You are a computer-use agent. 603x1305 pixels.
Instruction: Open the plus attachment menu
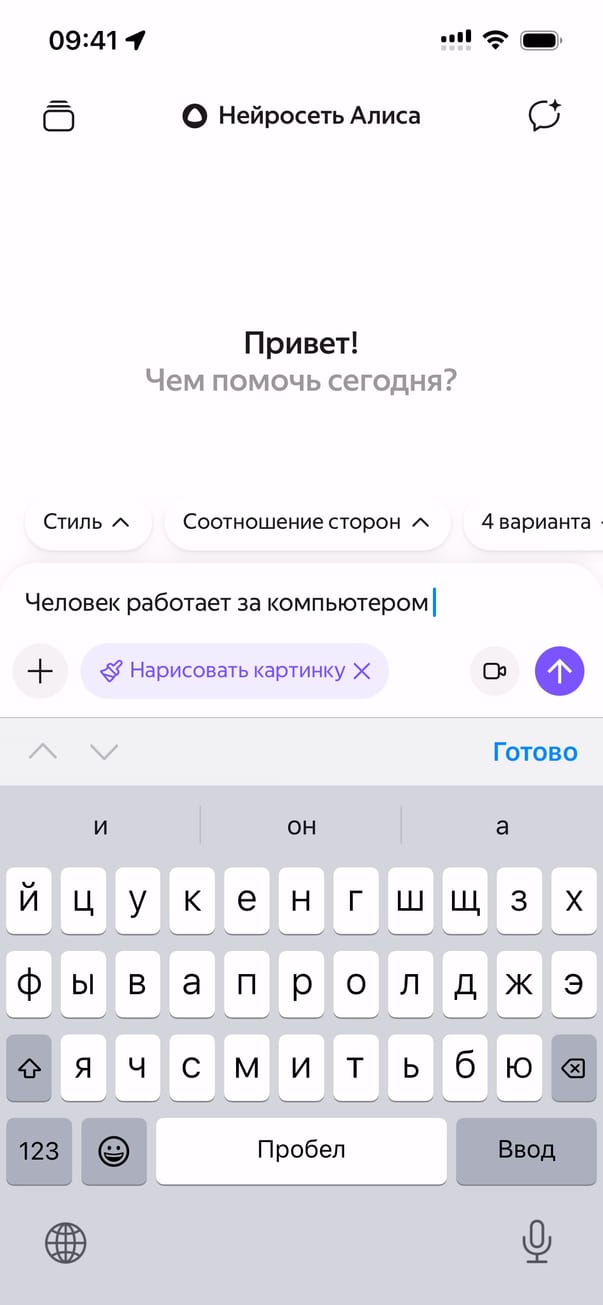(40, 671)
